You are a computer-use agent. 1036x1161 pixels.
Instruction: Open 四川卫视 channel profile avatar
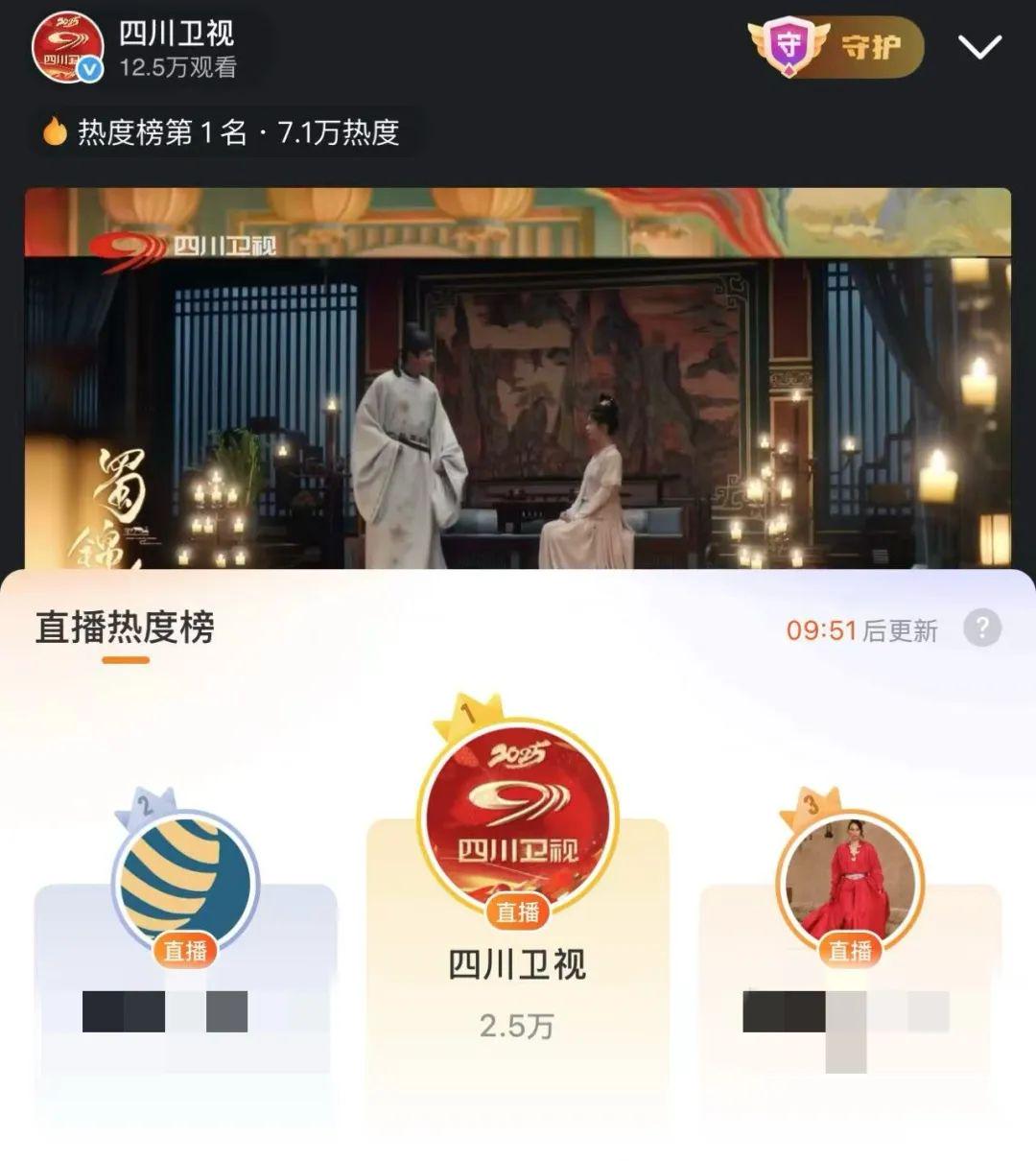66,48
